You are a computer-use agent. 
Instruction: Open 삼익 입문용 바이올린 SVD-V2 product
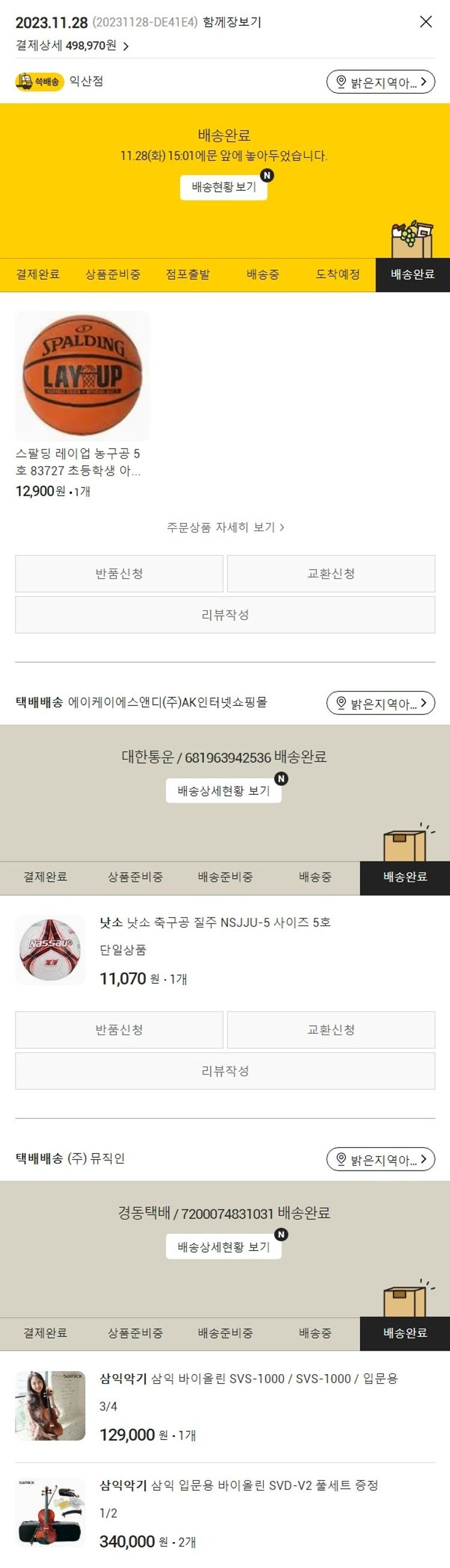239,1485
